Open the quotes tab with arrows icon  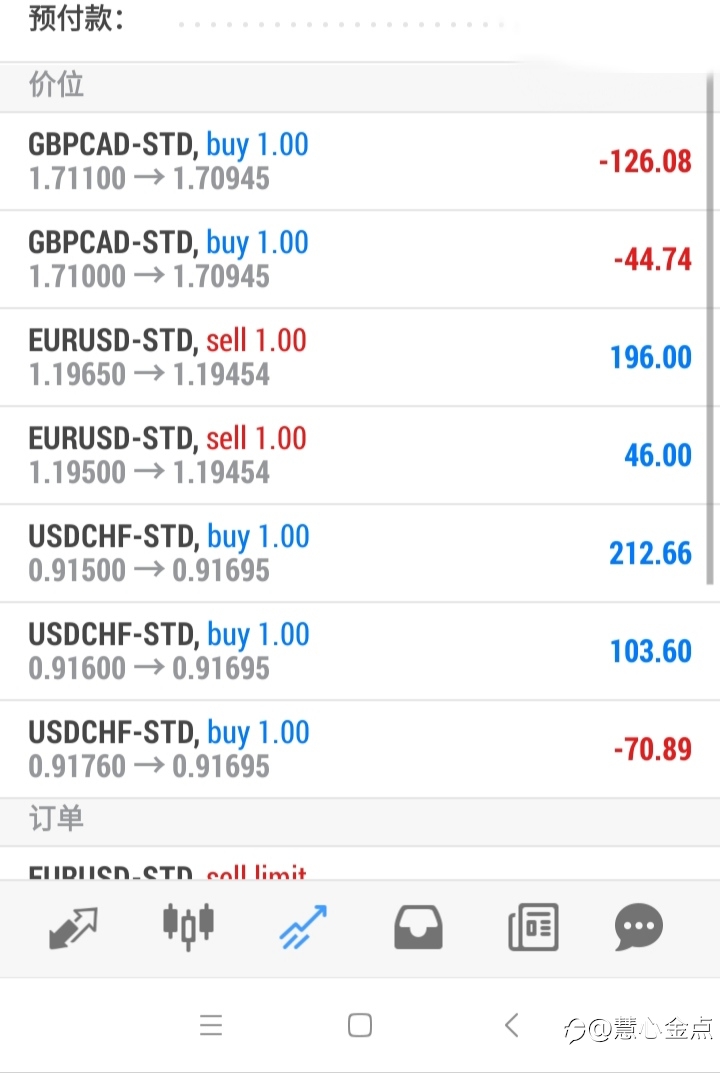[x=73, y=928]
